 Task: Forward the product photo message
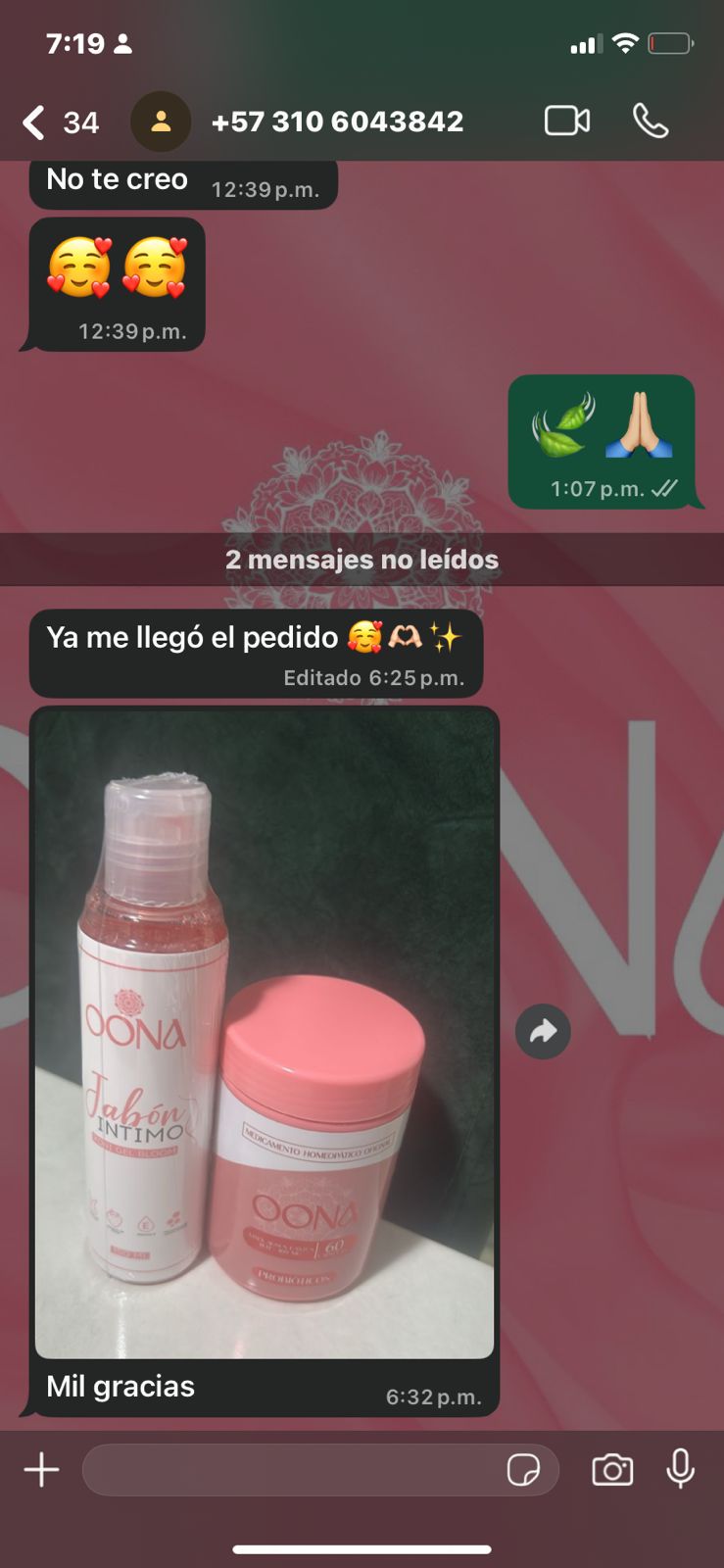coord(543,1031)
